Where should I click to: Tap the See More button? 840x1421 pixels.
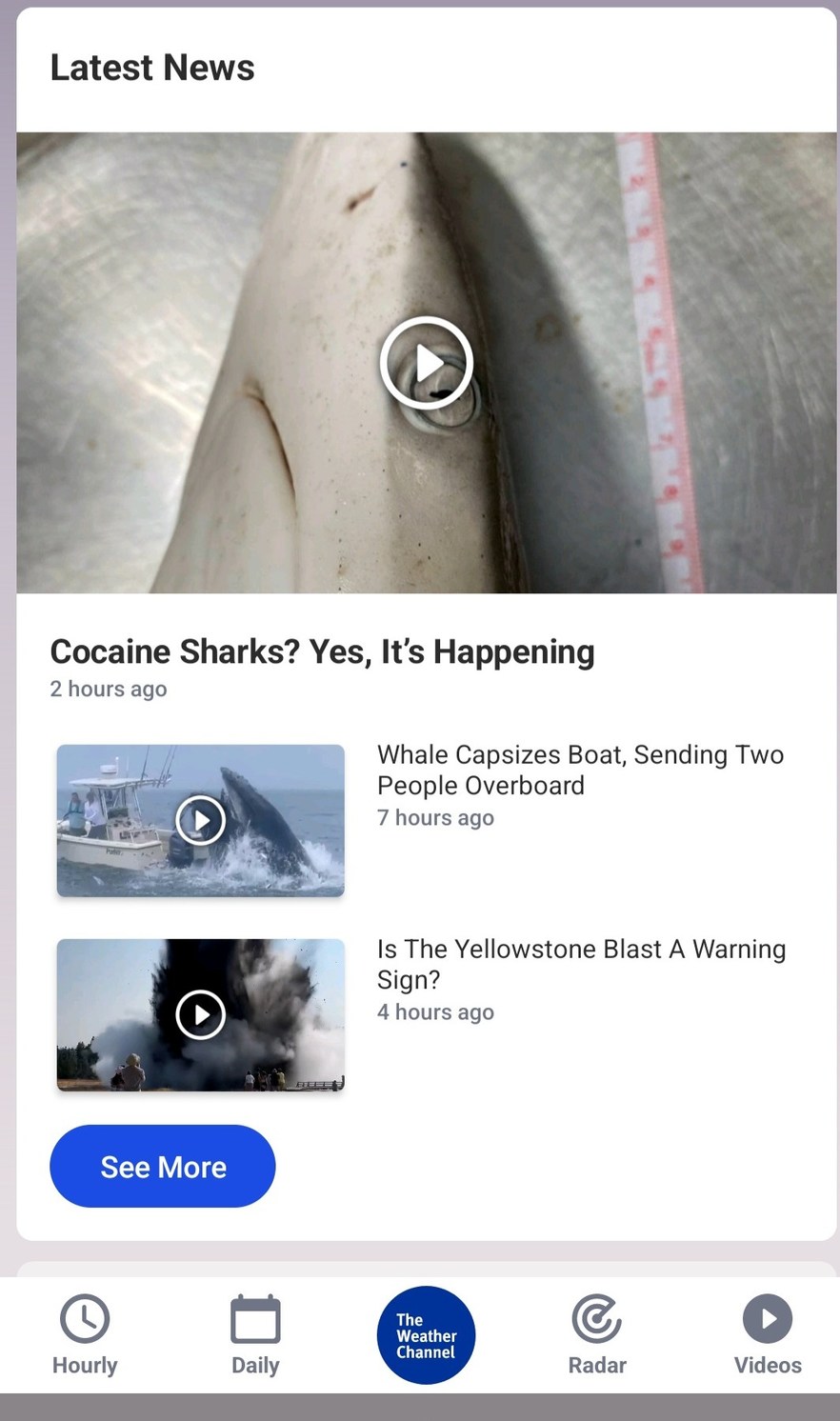pos(163,1166)
